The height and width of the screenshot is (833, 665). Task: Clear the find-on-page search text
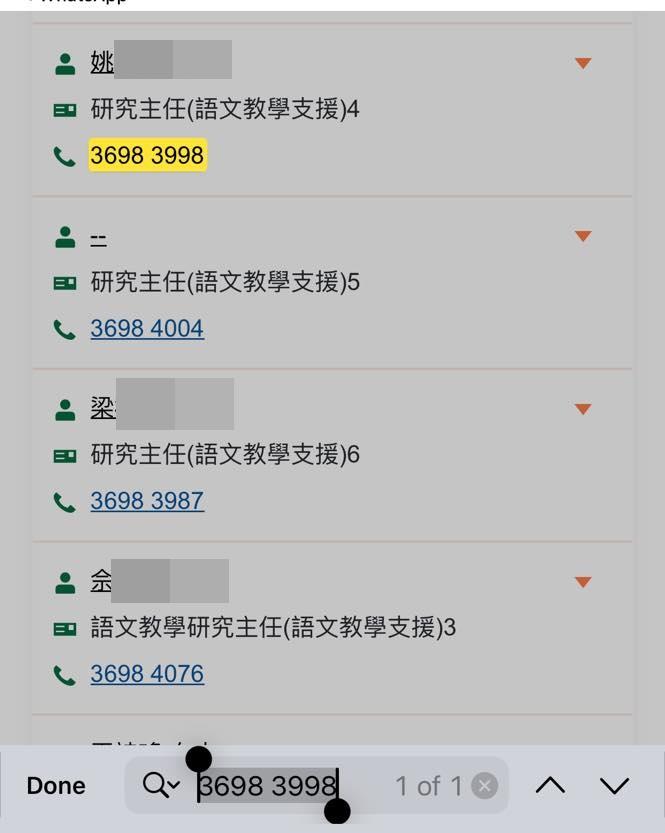point(484,786)
